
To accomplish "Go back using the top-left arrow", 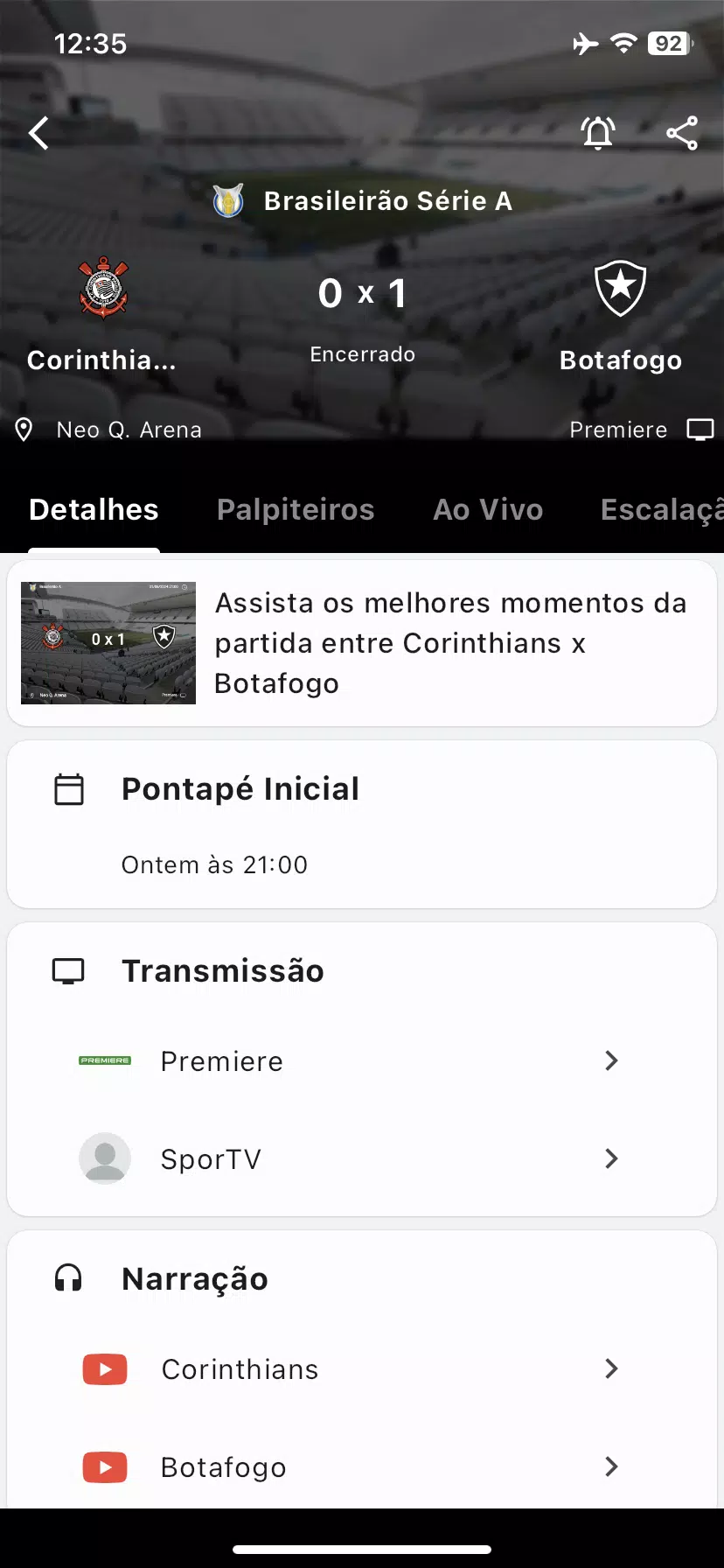I will 38,133.
